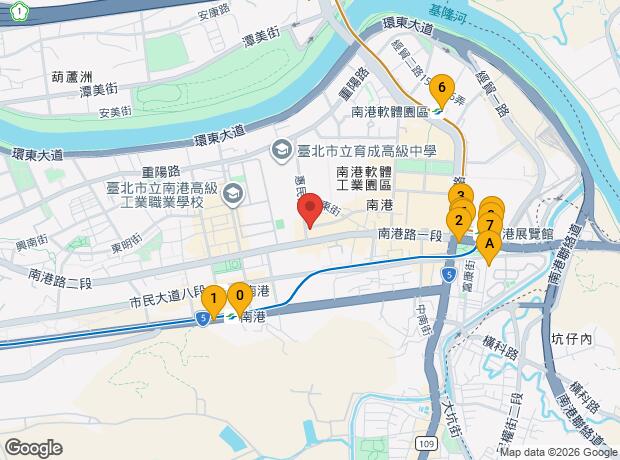
Task: Open the orange marker labeled A
Action: 490,245
